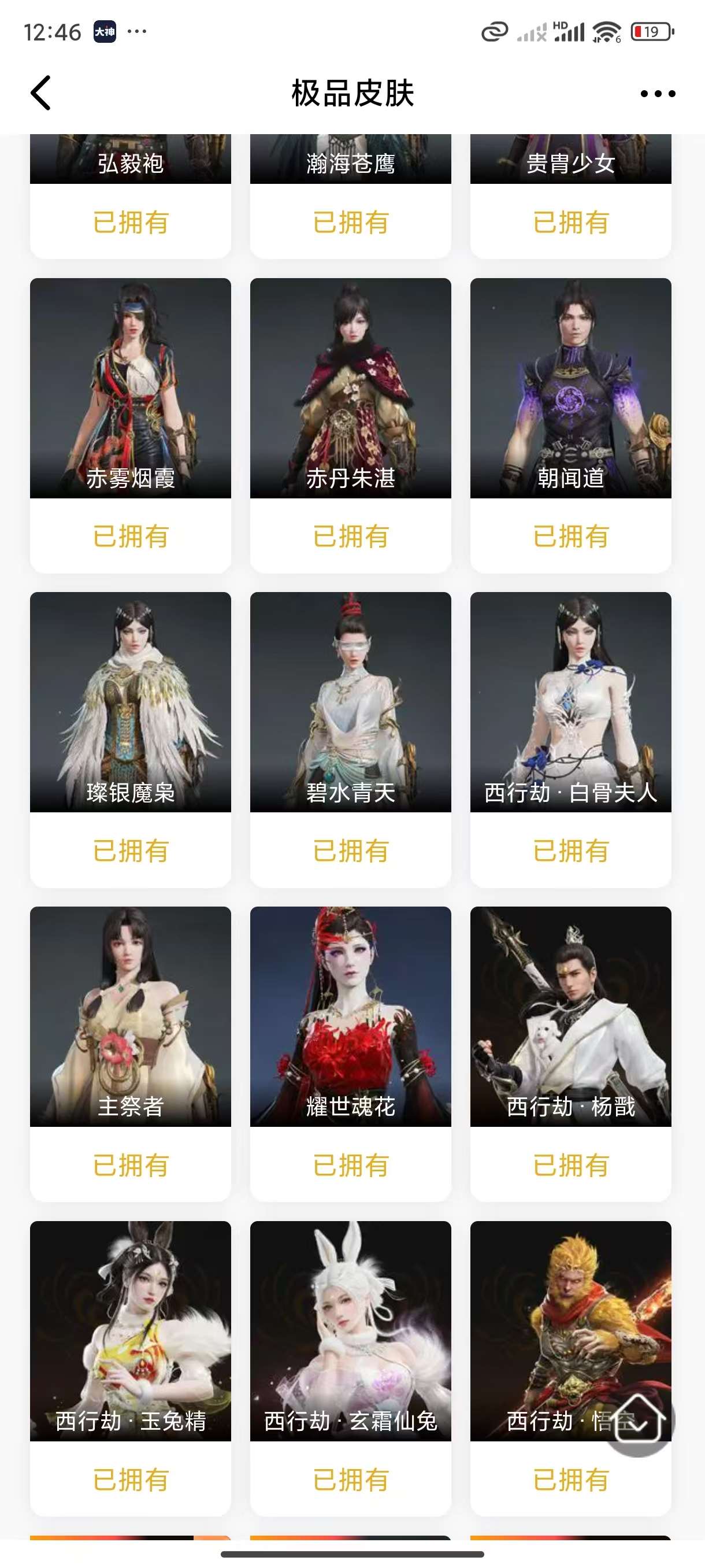Image resolution: width=705 pixels, height=1568 pixels.
Task: Open the 赤丹朱湛 skin card
Action: click(x=350, y=389)
